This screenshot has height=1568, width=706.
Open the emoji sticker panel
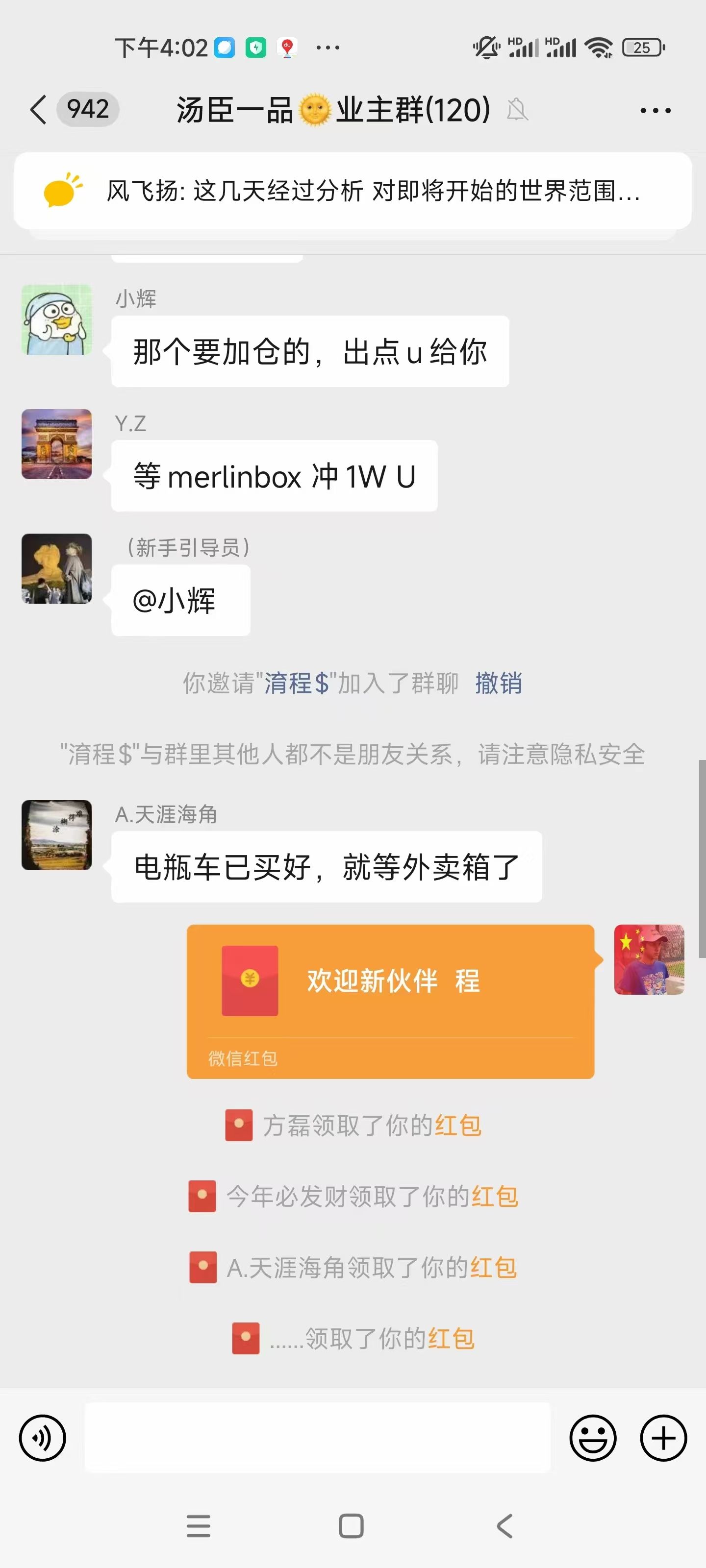point(593,1438)
